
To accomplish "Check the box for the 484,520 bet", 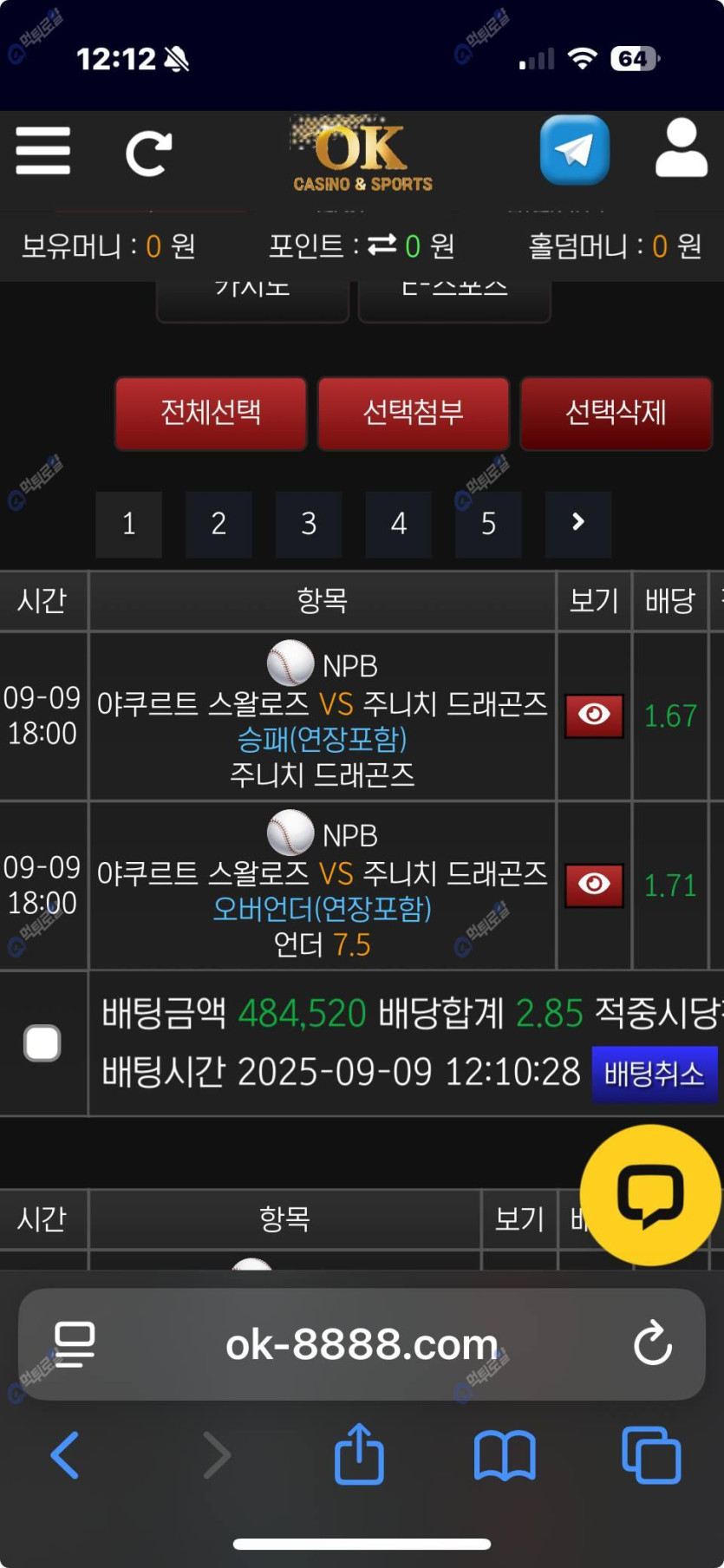I will (42, 1043).
